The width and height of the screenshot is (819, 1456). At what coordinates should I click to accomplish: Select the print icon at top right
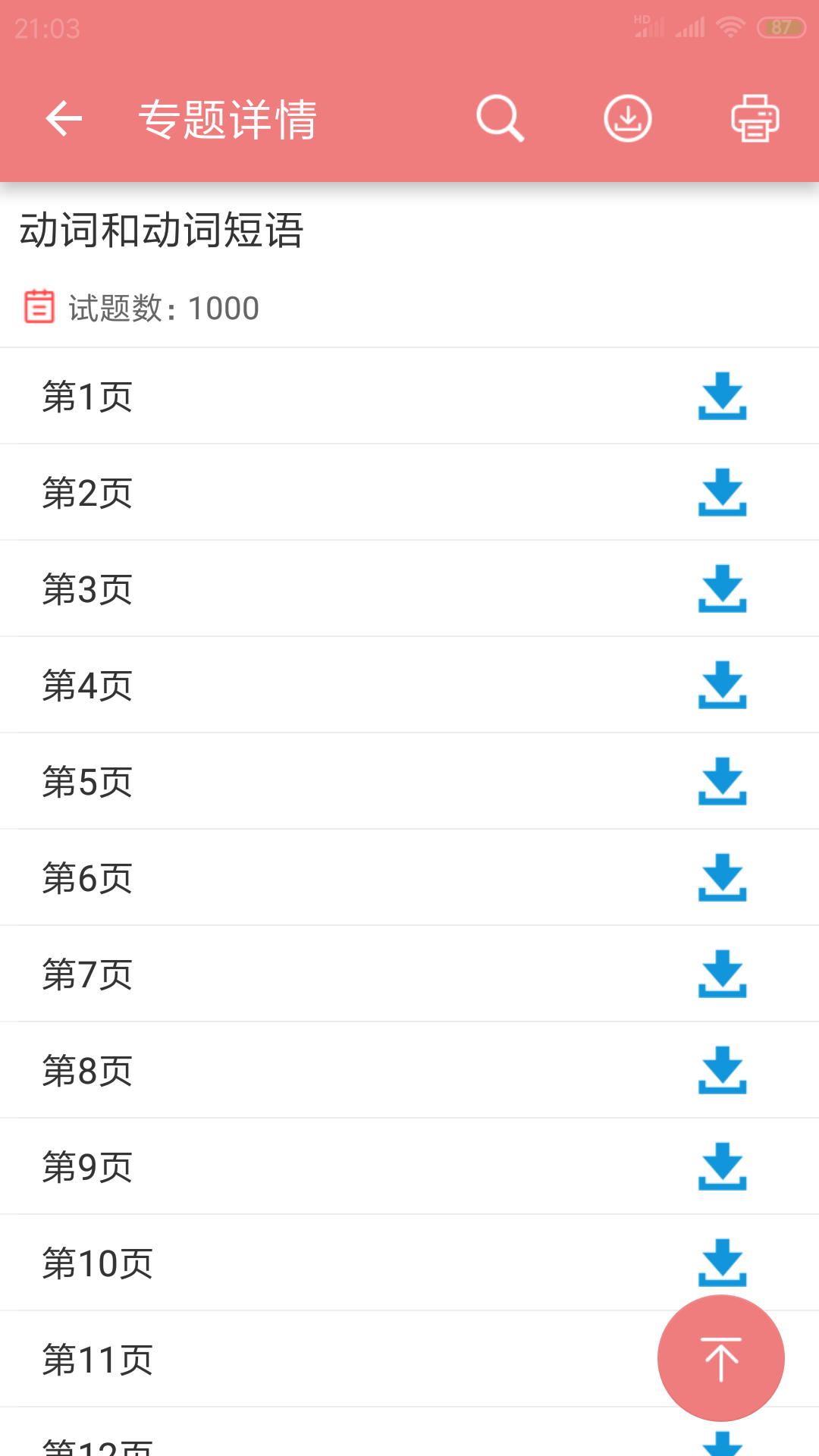click(754, 118)
